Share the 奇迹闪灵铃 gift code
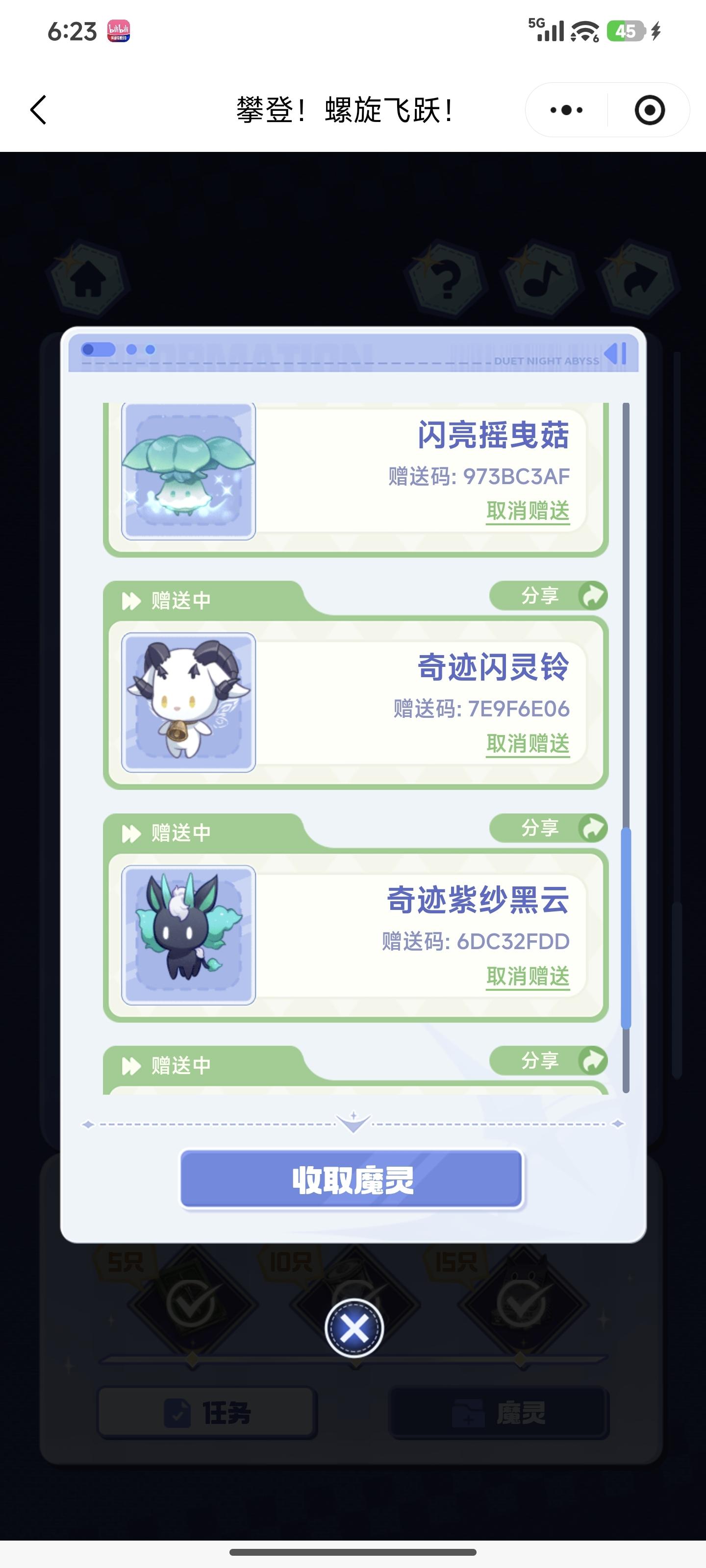Image resolution: width=706 pixels, height=1568 pixels. point(548,595)
